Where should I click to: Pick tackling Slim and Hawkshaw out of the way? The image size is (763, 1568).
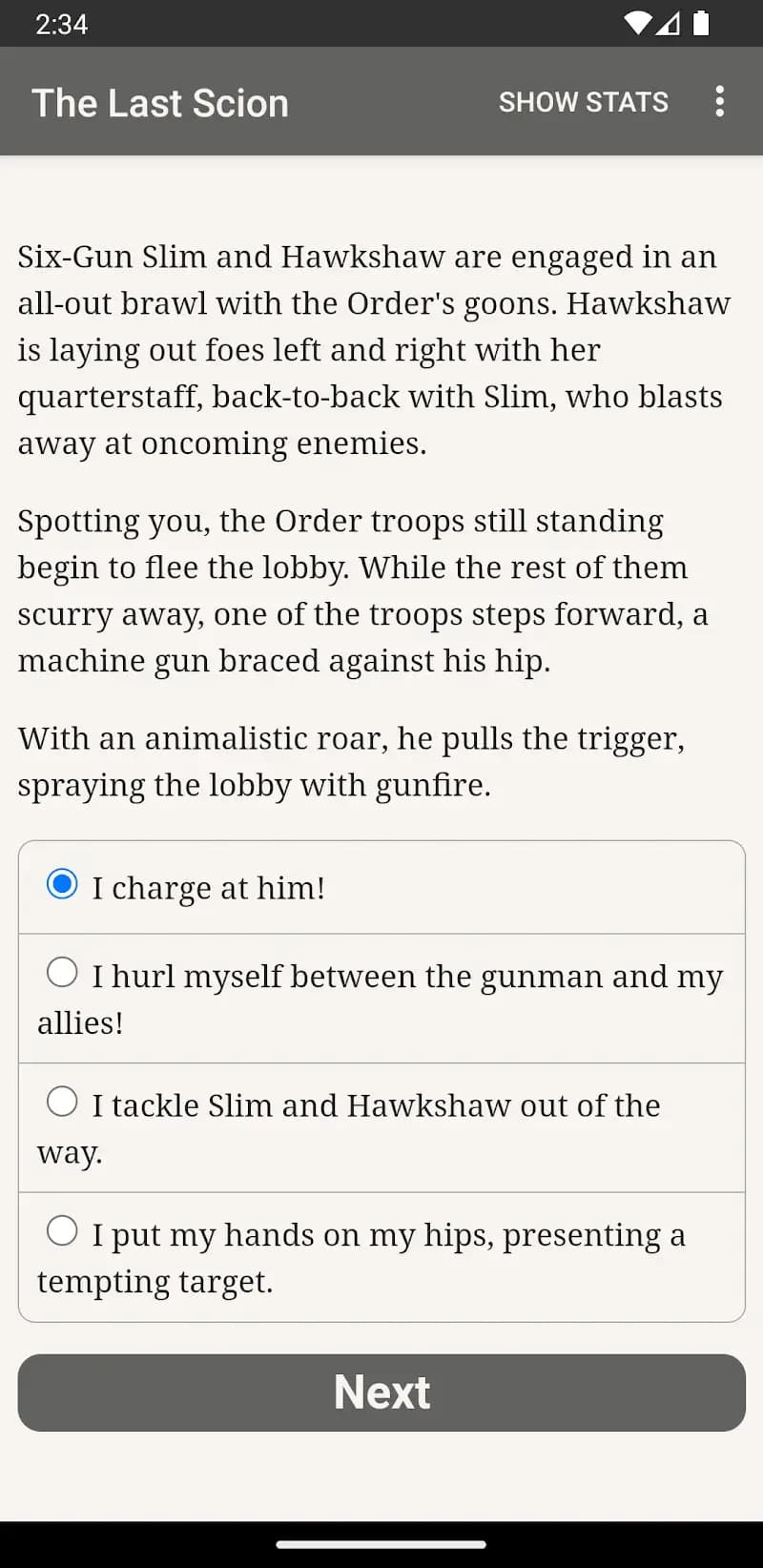coord(63,1103)
